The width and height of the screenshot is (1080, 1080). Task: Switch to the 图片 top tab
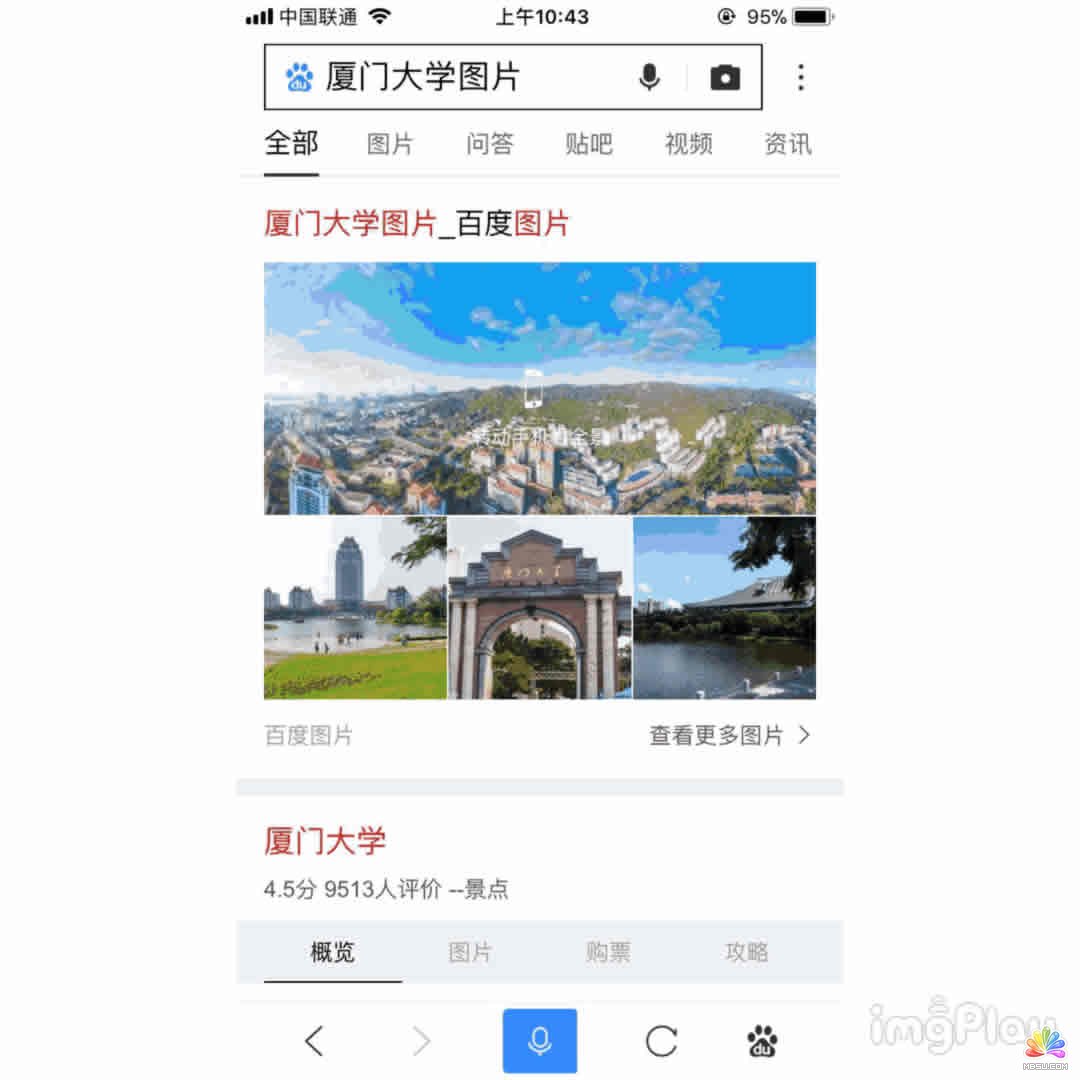390,144
